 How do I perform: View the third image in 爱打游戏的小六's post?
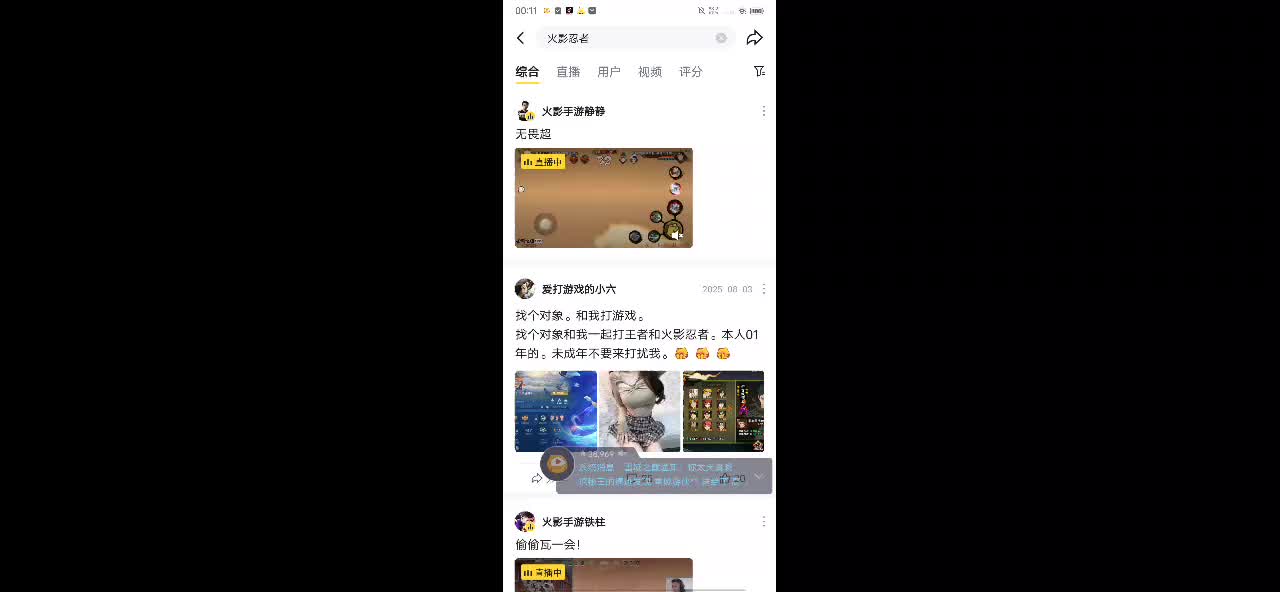point(723,411)
